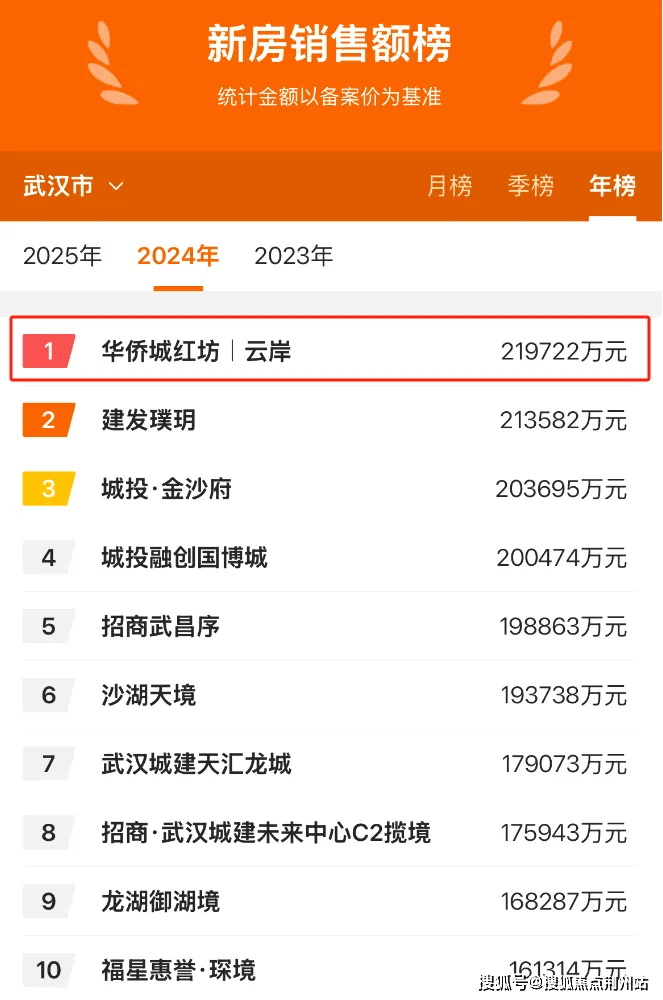The width and height of the screenshot is (663, 1000).
Task: Show the 2025年 ranking
Action: (62, 256)
